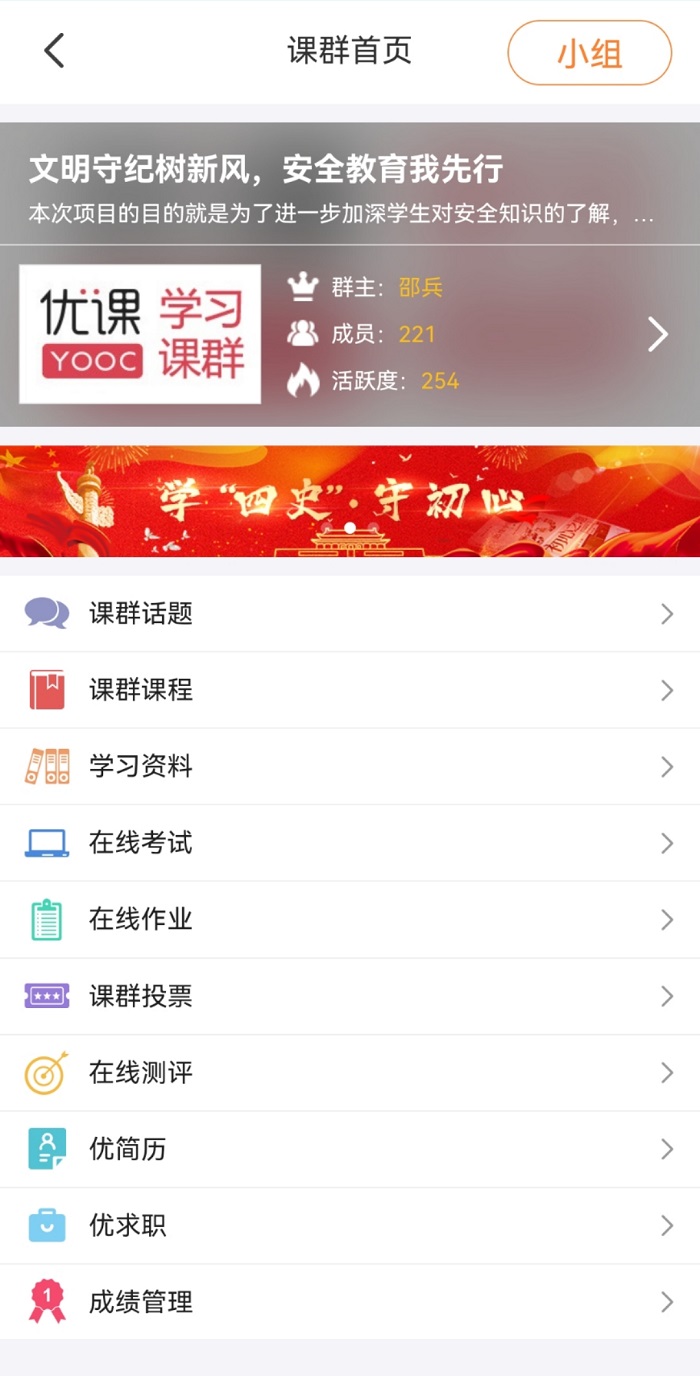Select 优求职 row
The height and width of the screenshot is (1376, 700).
pos(350,1226)
